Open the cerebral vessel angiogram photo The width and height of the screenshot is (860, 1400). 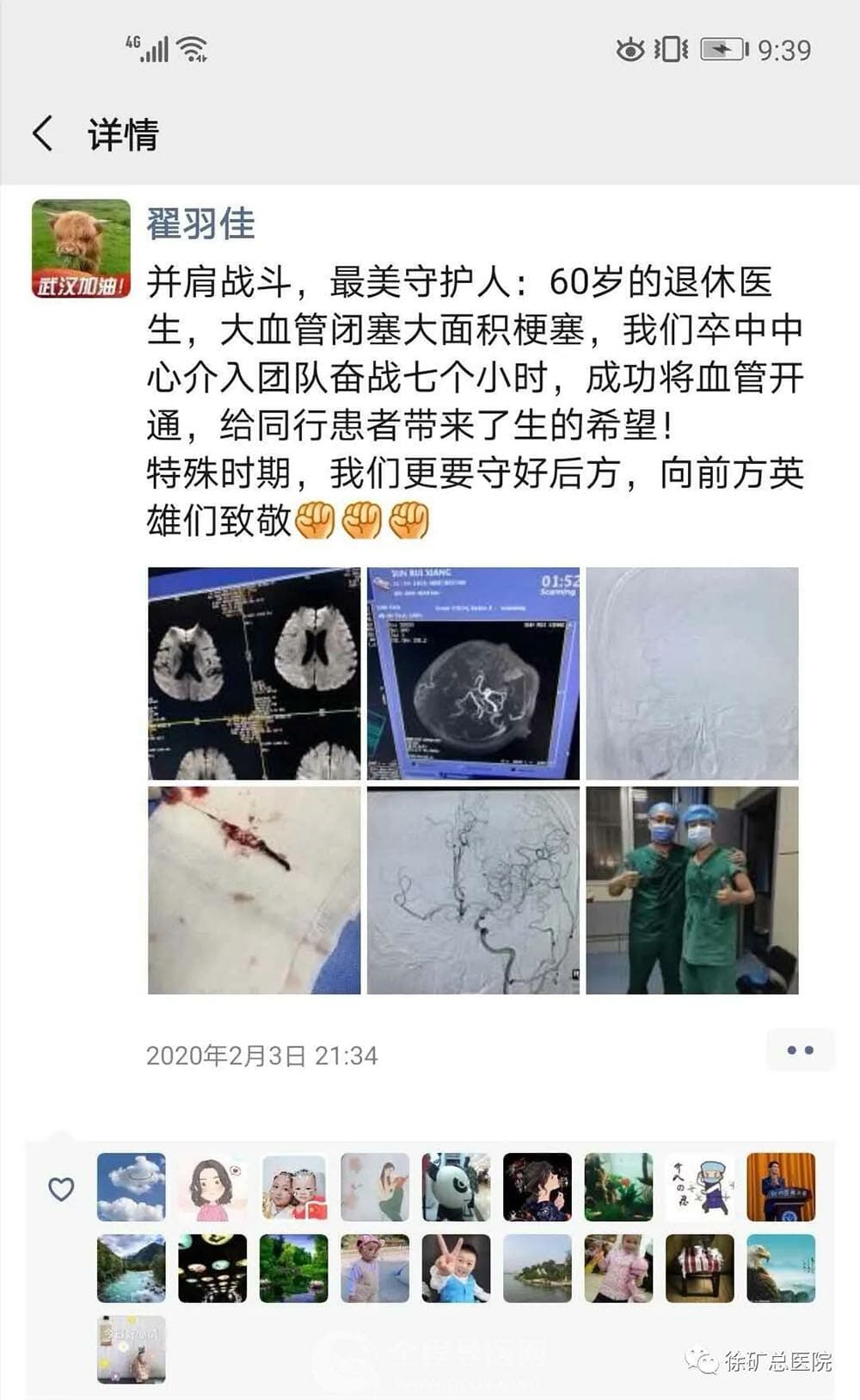(473, 890)
